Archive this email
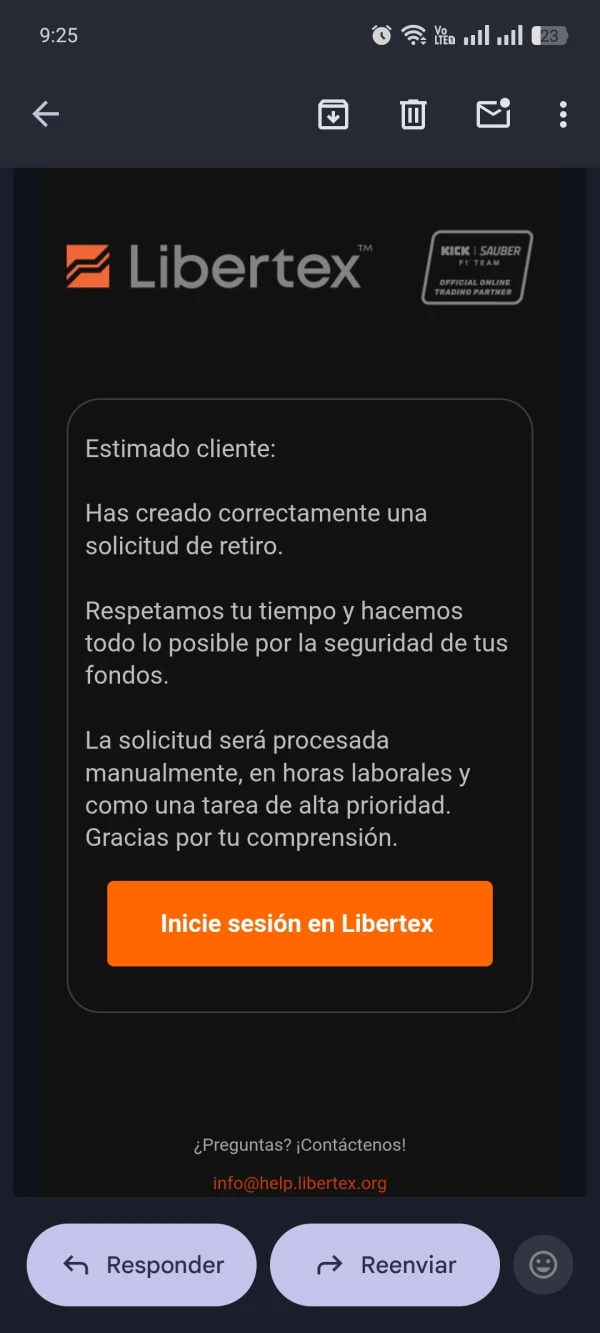Screen dimensions: 600x1333 coord(333,114)
